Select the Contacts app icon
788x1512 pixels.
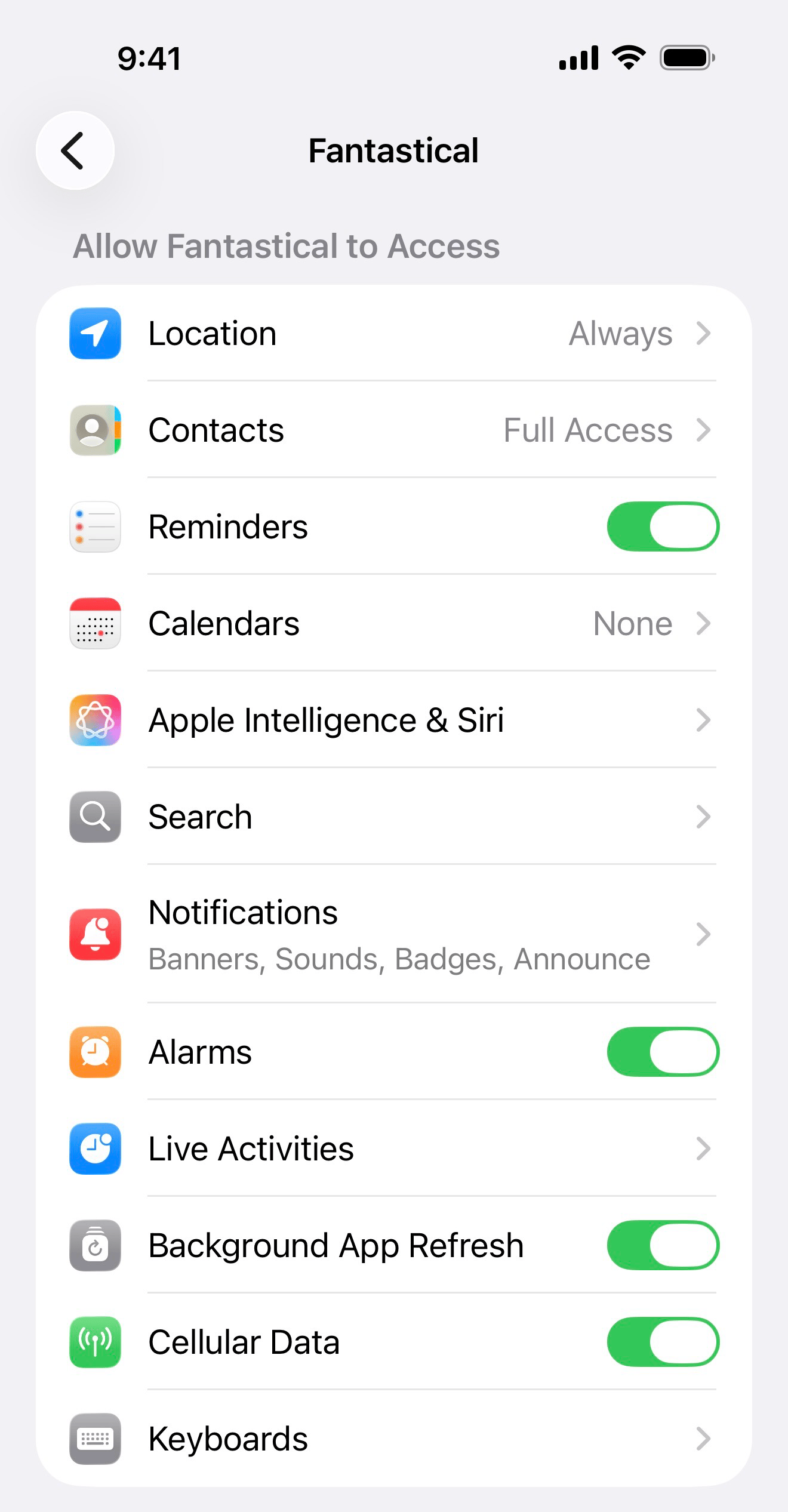[94, 430]
